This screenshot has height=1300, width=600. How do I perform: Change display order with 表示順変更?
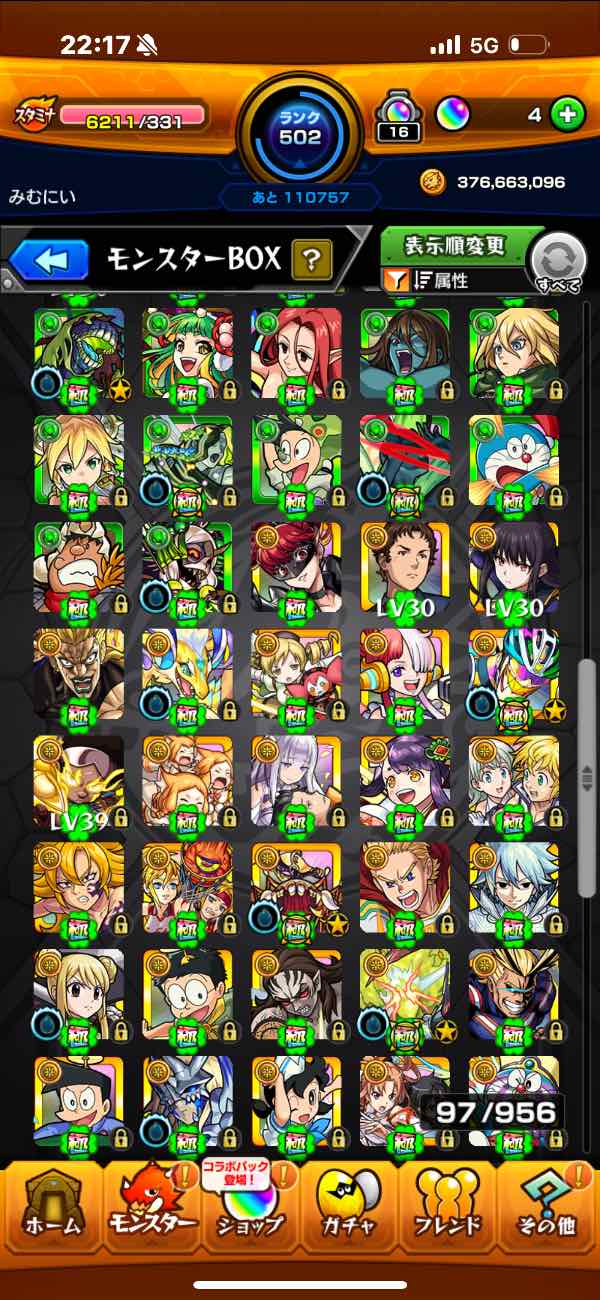point(455,246)
